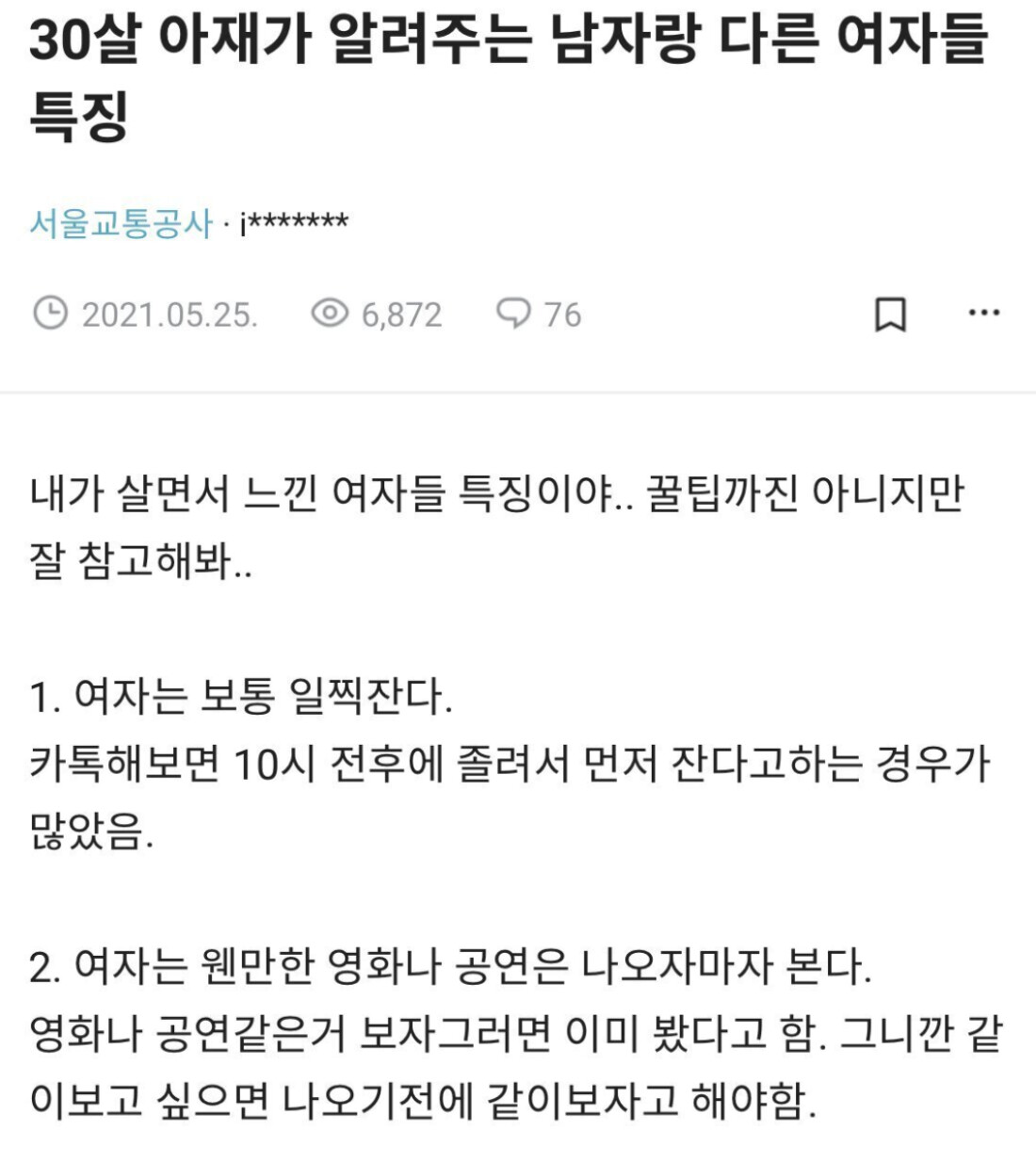Image resolution: width=1036 pixels, height=1162 pixels.
Task: Open the 서울교통공사 company link
Action: pos(121,223)
